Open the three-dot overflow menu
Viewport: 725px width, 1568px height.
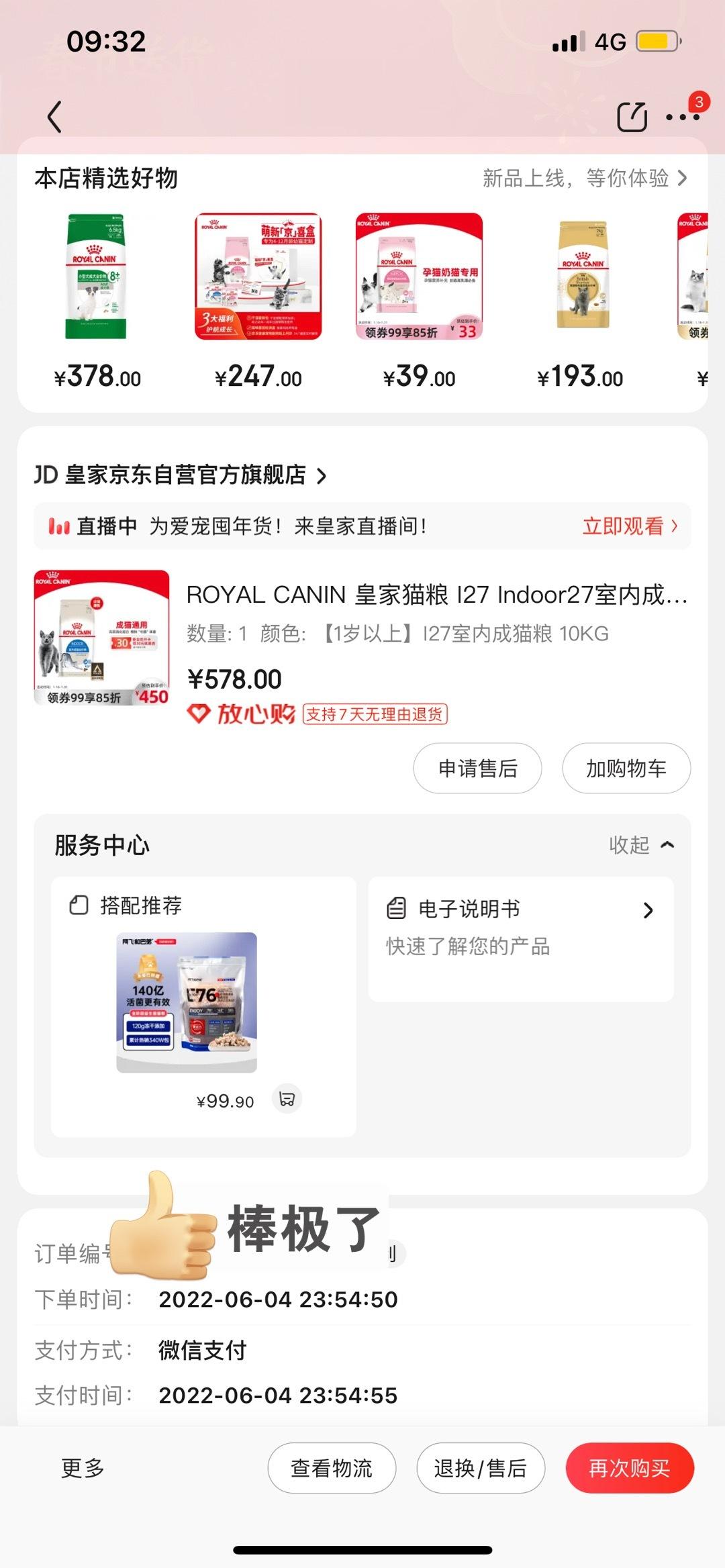[682, 117]
